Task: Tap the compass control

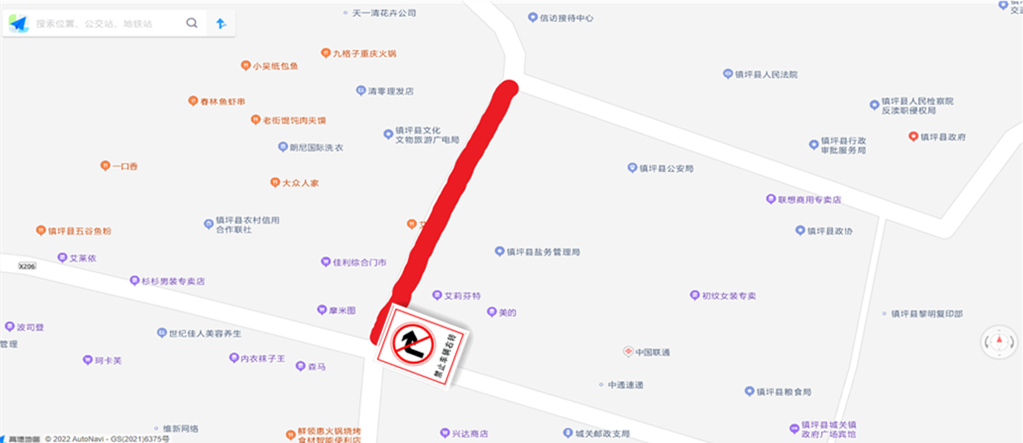Action: [x=997, y=342]
